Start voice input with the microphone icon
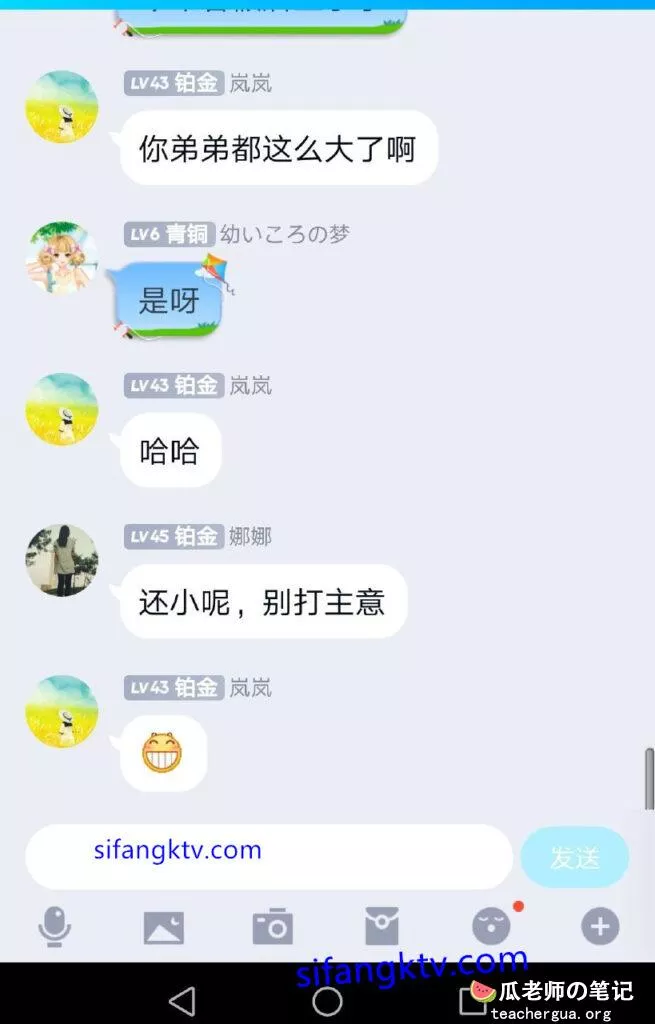 (x=54, y=927)
